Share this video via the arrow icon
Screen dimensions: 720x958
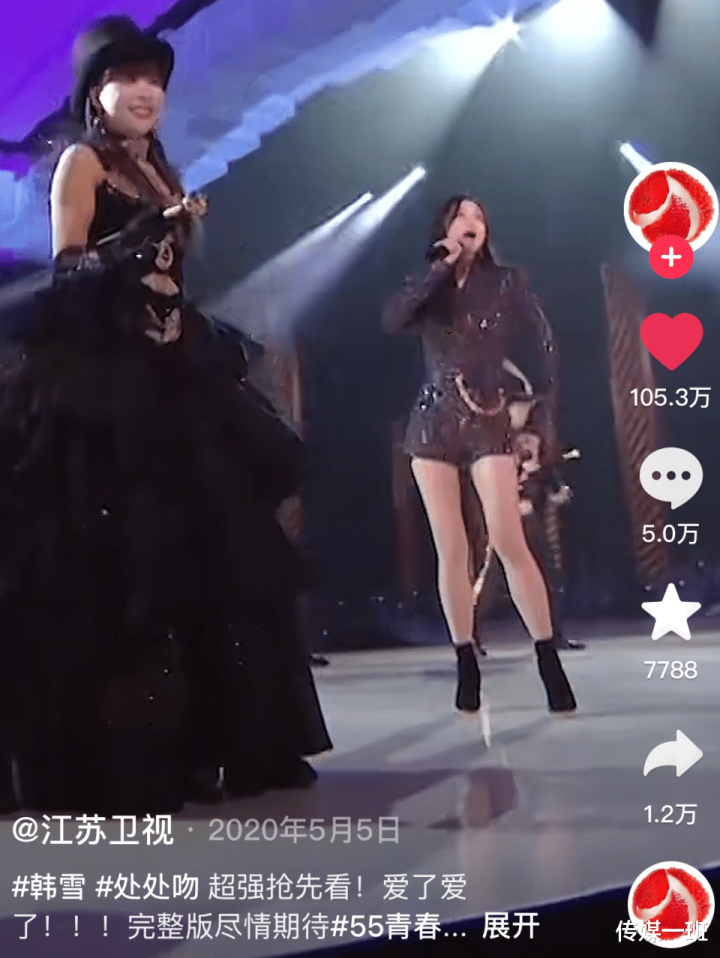pos(670,755)
